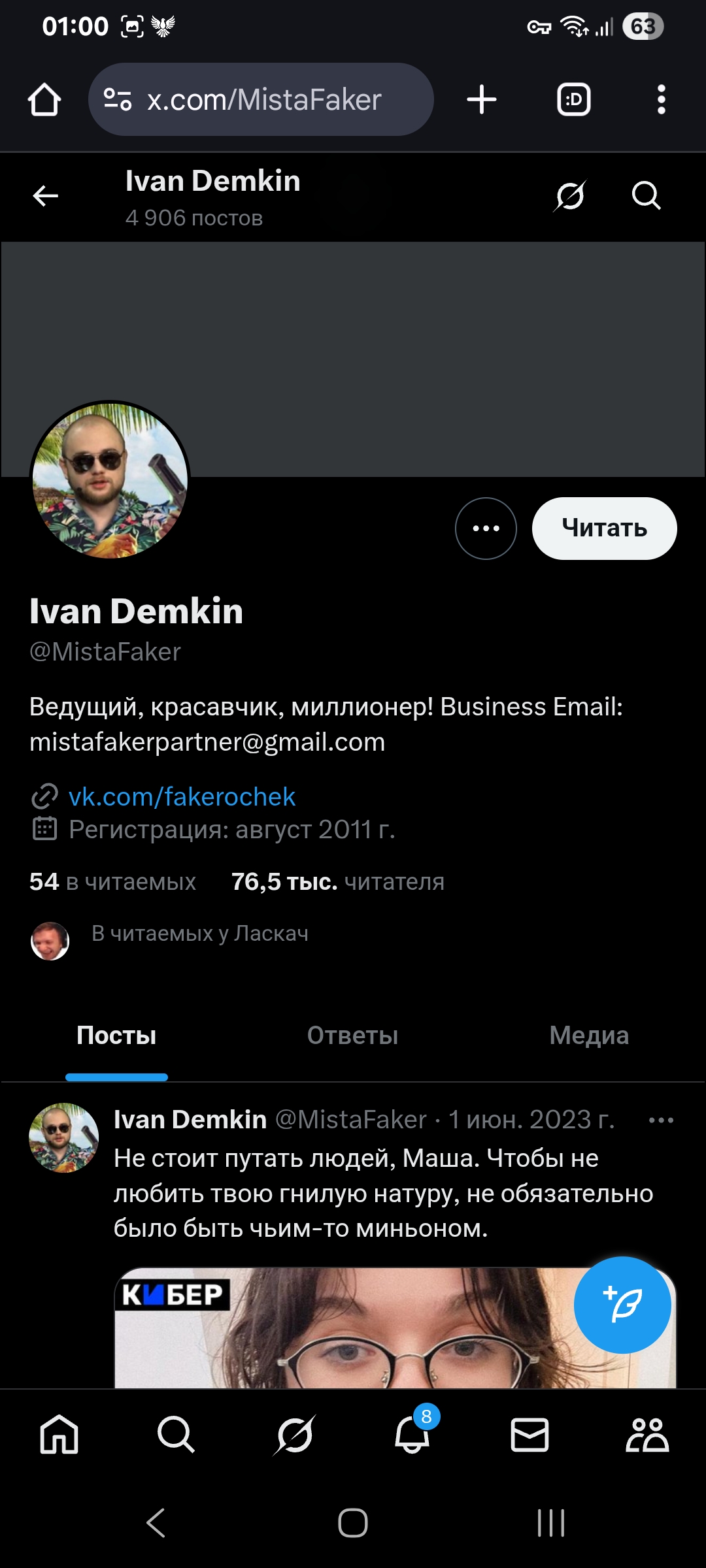Go back using the header arrow
The image size is (706, 1568).
click(46, 195)
